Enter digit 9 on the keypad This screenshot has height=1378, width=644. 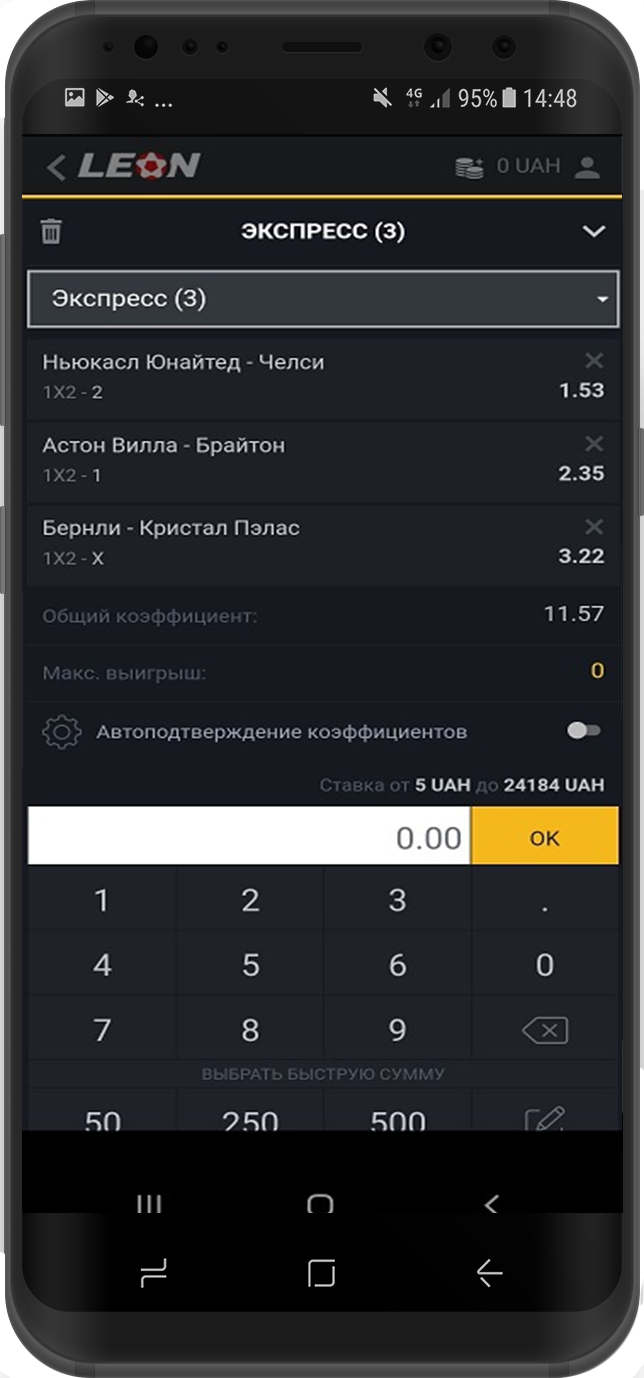(397, 1029)
